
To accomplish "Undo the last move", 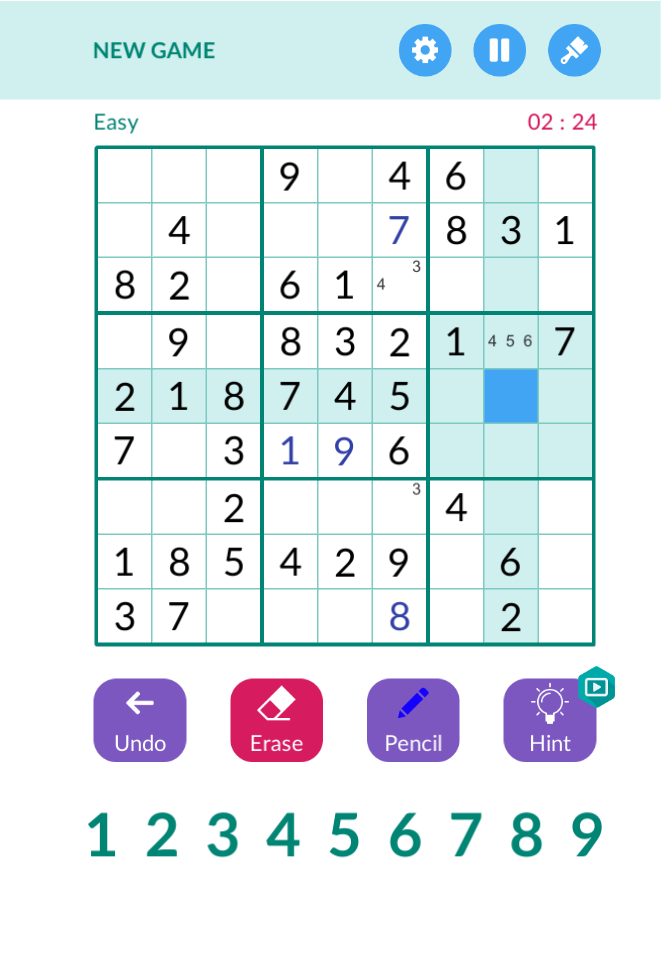I will (140, 720).
